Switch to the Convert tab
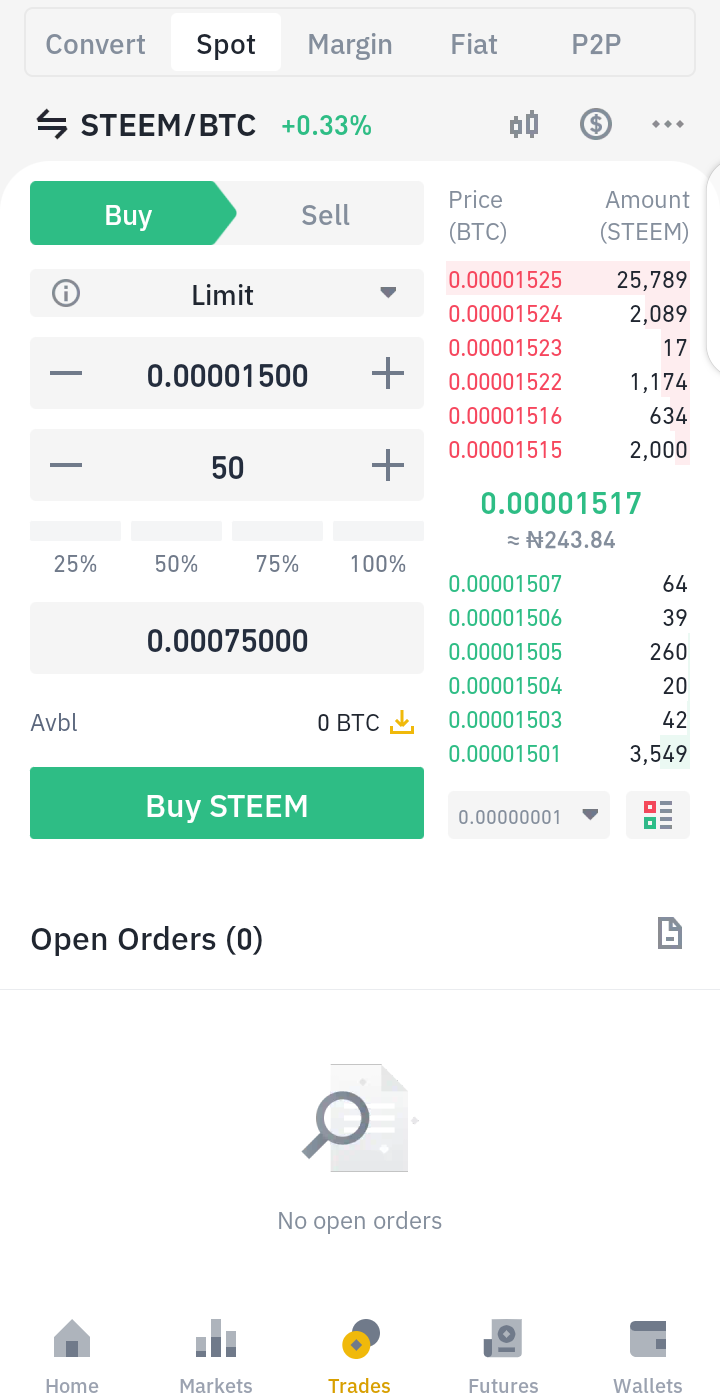The width and height of the screenshot is (720, 1398). point(96,44)
